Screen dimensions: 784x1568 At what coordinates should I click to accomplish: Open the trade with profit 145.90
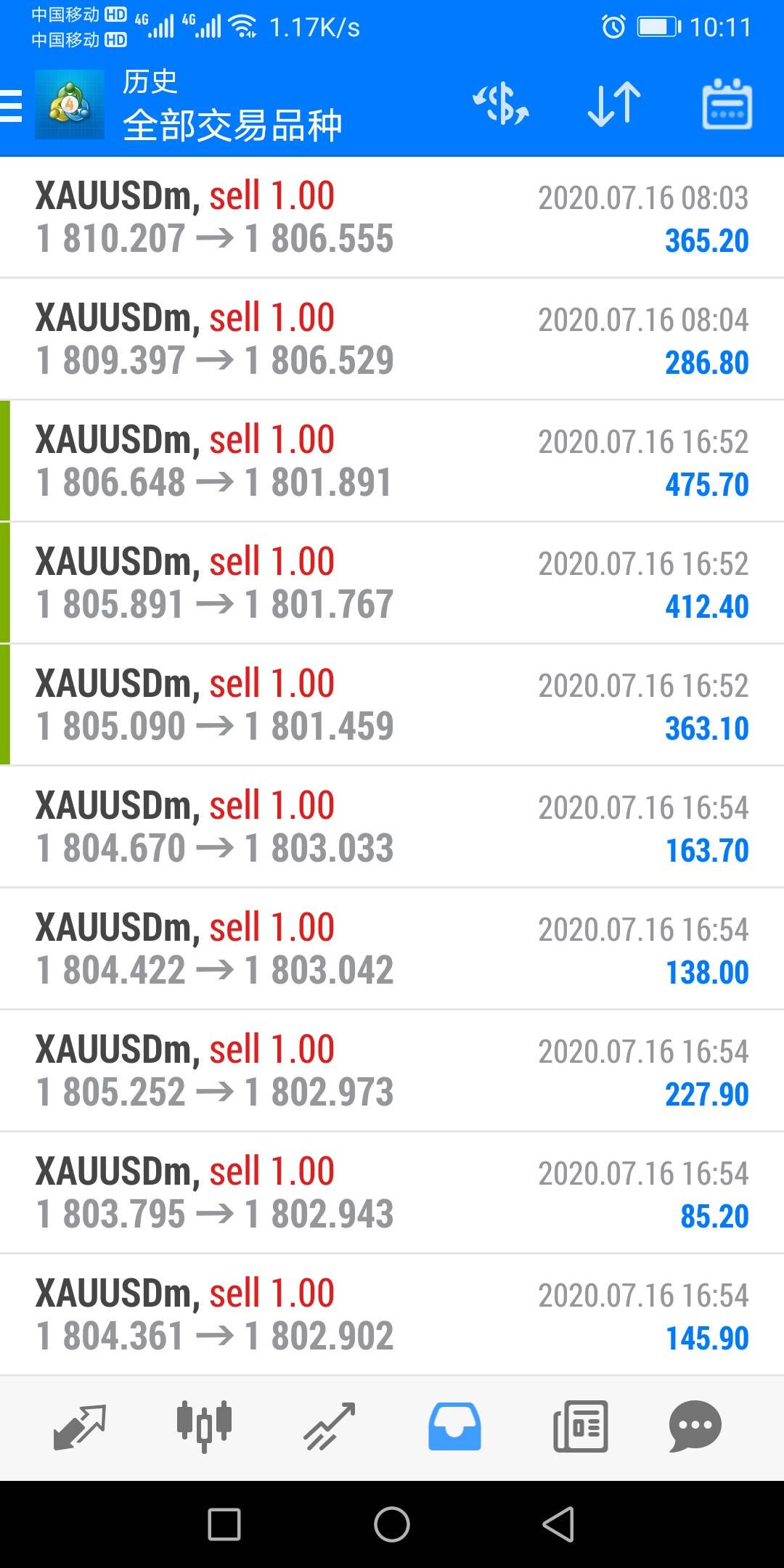[392, 1315]
